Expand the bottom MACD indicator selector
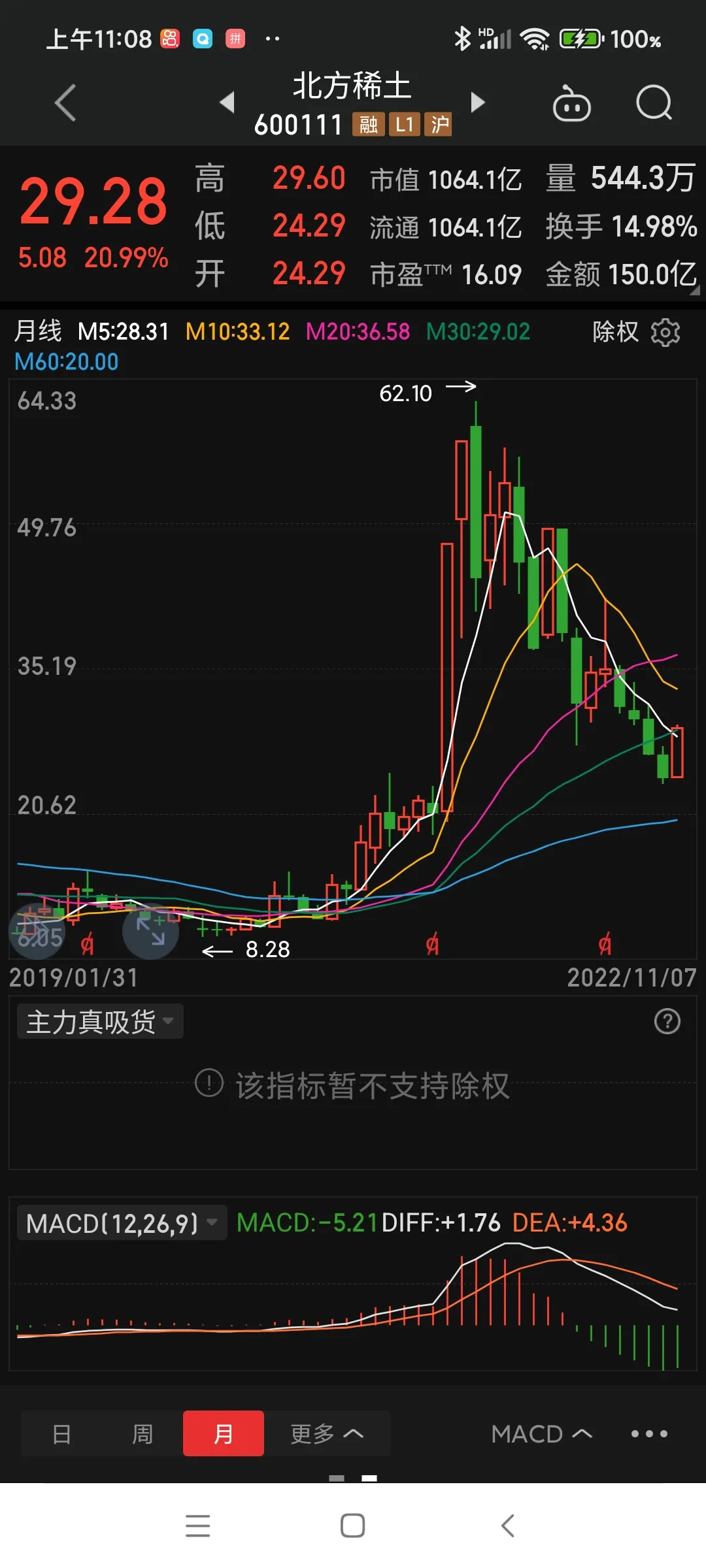This screenshot has height=1568, width=706. 542,1433
